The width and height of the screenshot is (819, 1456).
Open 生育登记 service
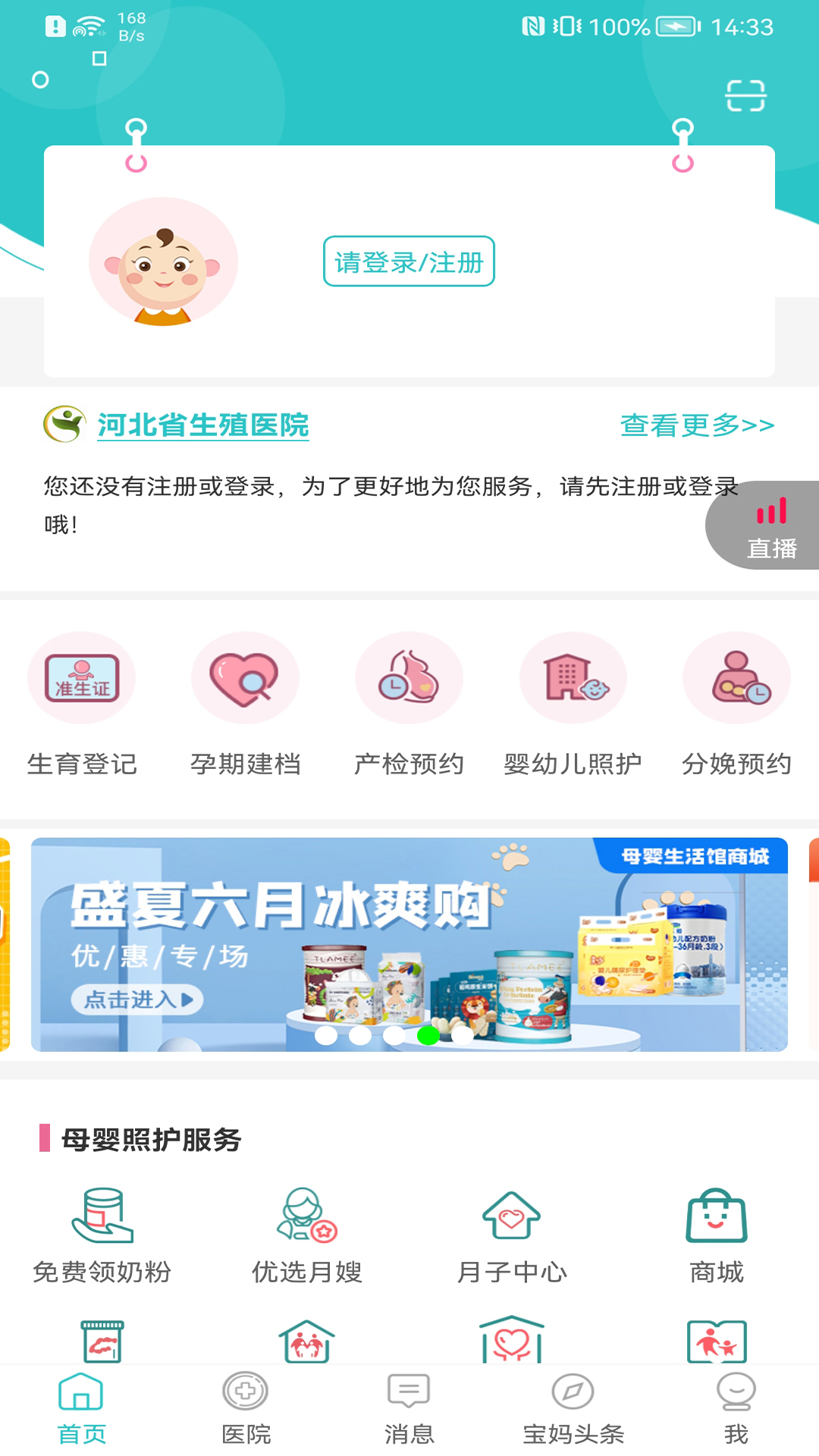pos(82,702)
